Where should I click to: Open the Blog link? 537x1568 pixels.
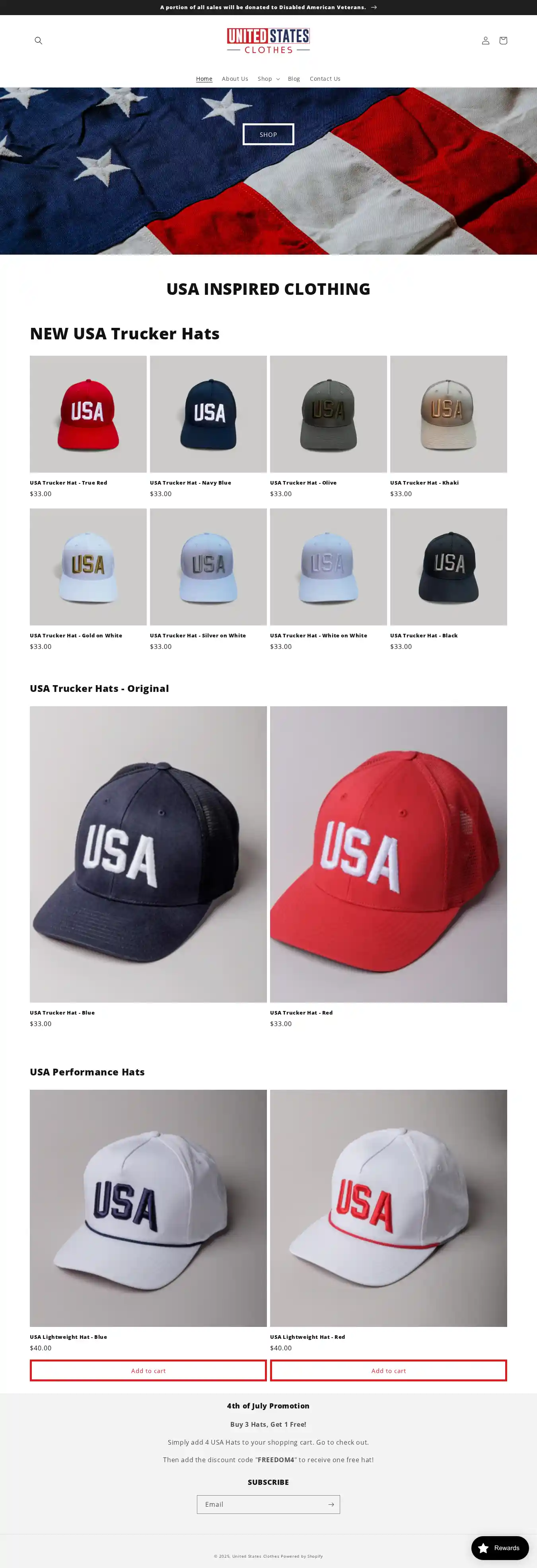point(294,78)
